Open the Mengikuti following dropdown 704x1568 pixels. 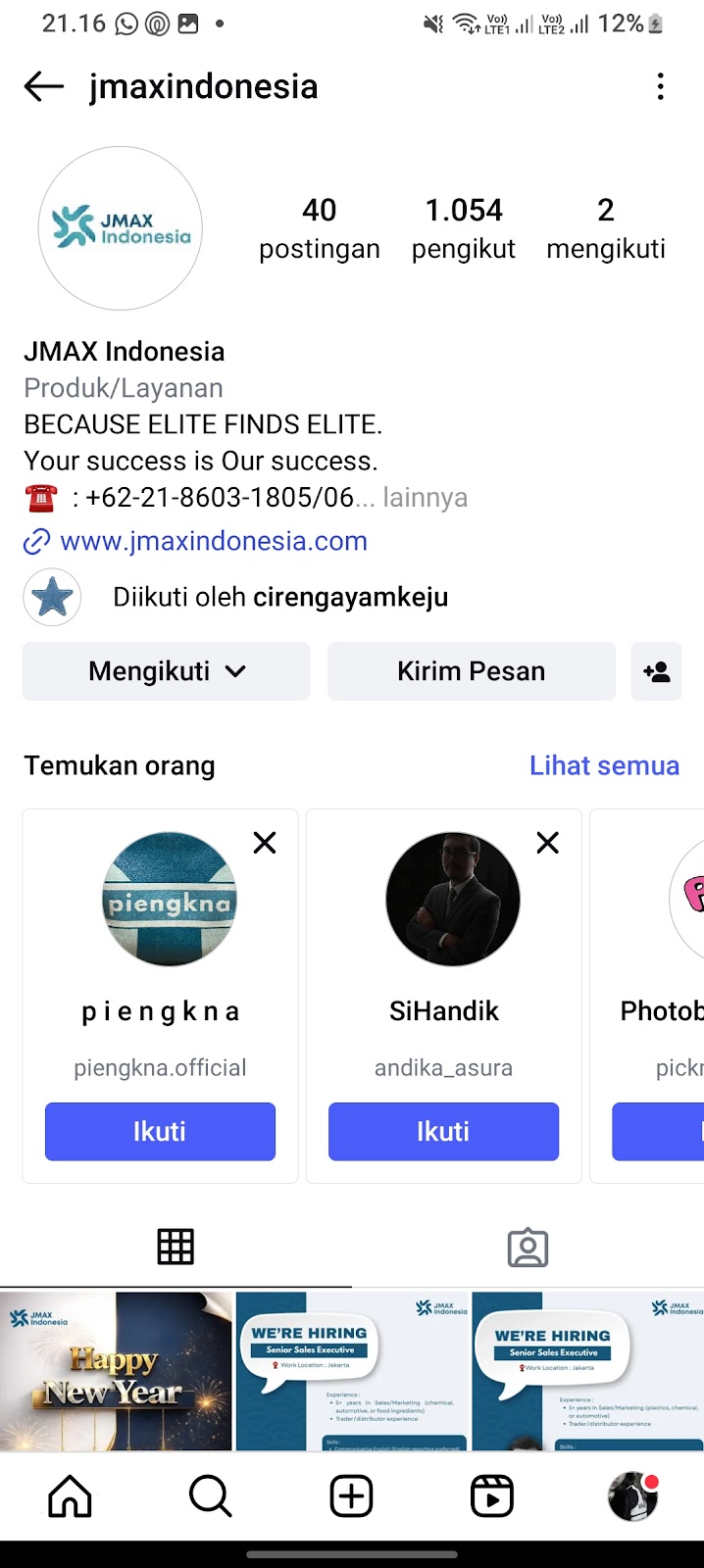pos(166,671)
